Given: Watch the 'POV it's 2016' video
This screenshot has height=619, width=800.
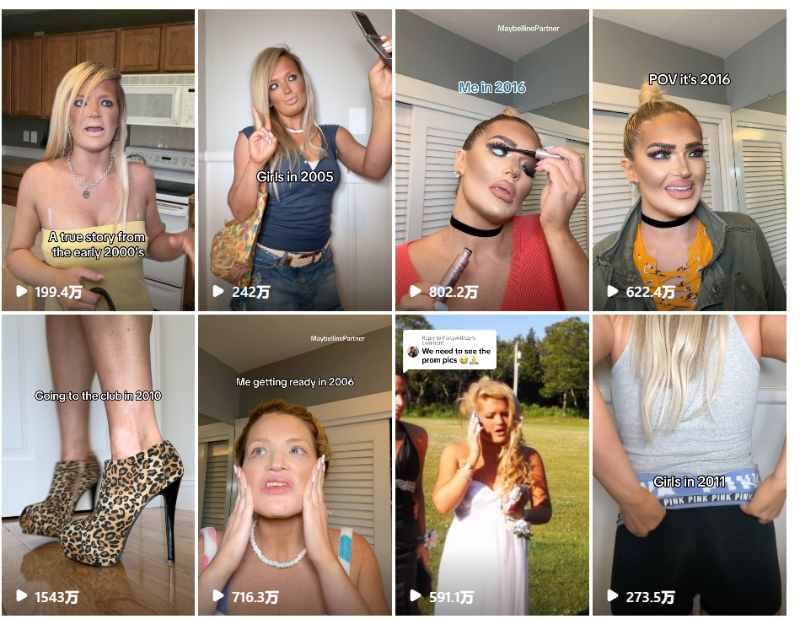Looking at the screenshot, I should pos(688,160).
